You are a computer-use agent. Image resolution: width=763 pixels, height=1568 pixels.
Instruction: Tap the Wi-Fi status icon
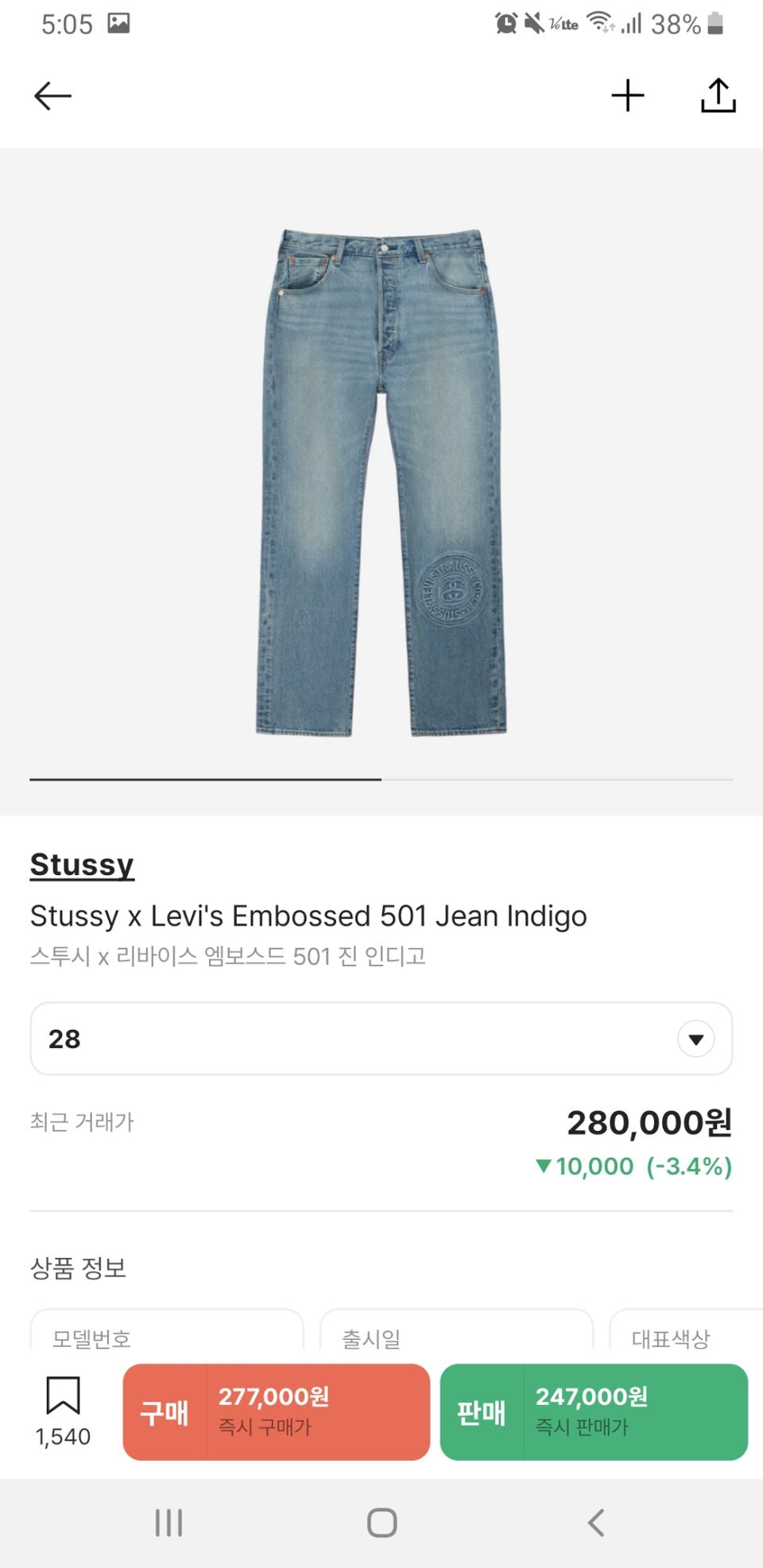click(x=598, y=21)
